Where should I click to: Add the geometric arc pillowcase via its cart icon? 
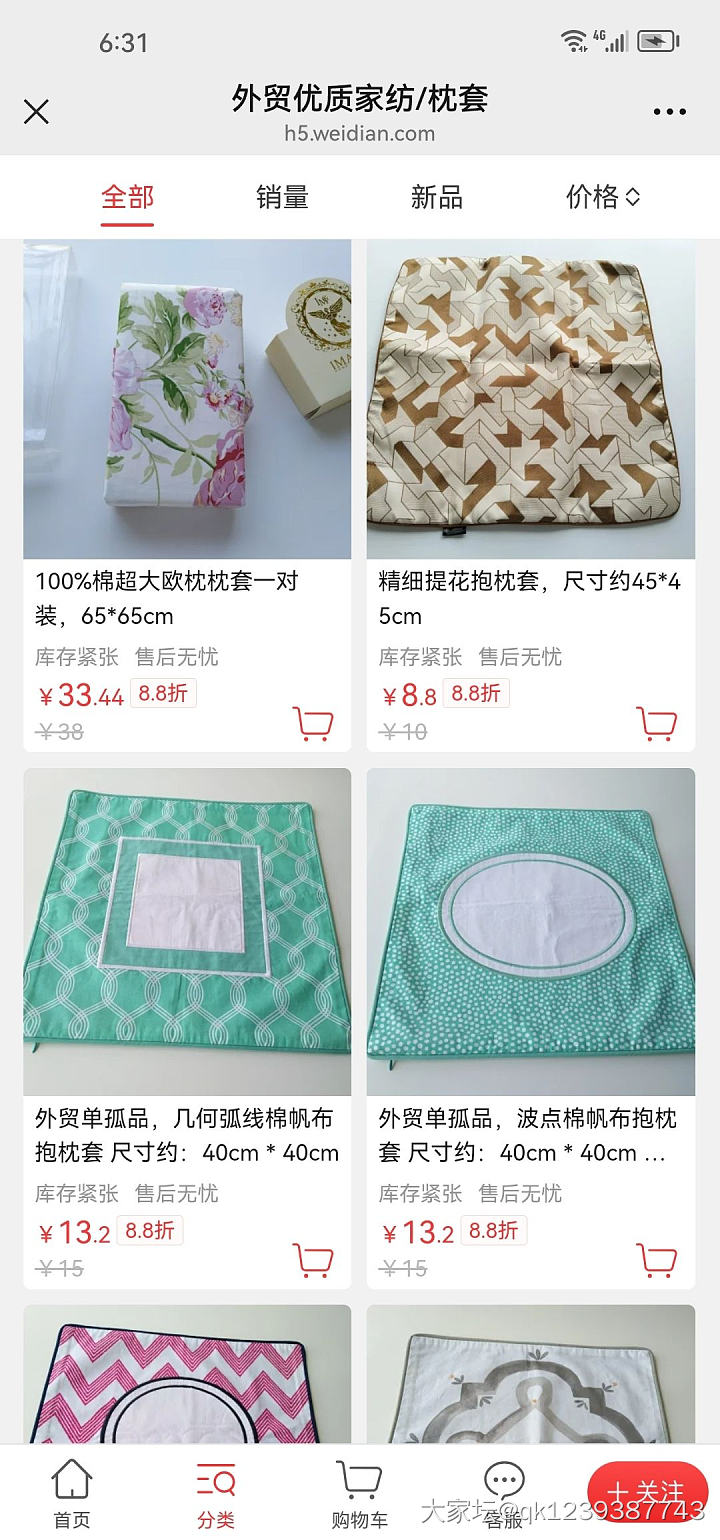pyautogui.click(x=313, y=1261)
